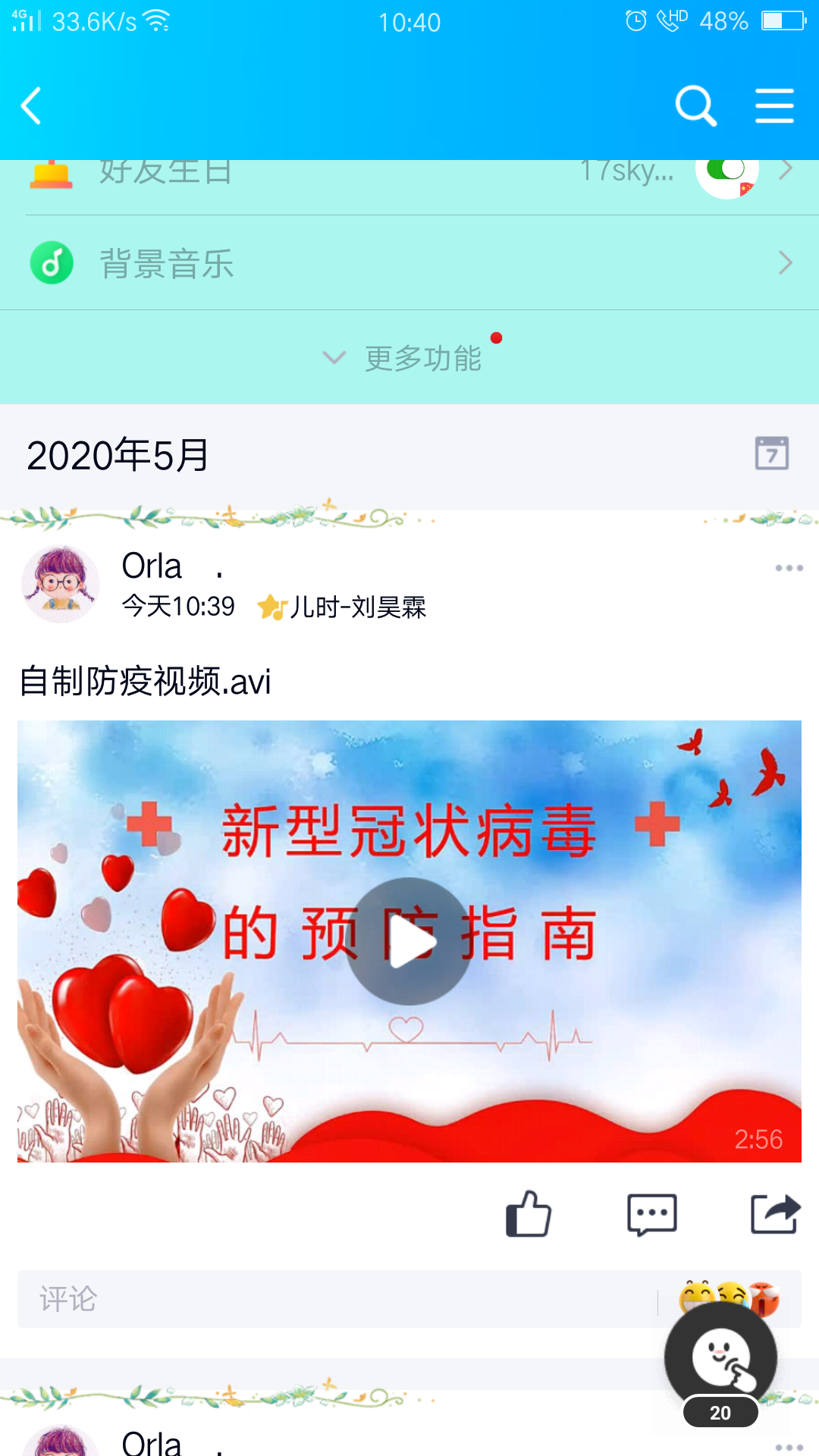The width and height of the screenshot is (819, 1456).
Task: Open the three-dot options on Orla's 10:39 post
Action: tap(789, 568)
